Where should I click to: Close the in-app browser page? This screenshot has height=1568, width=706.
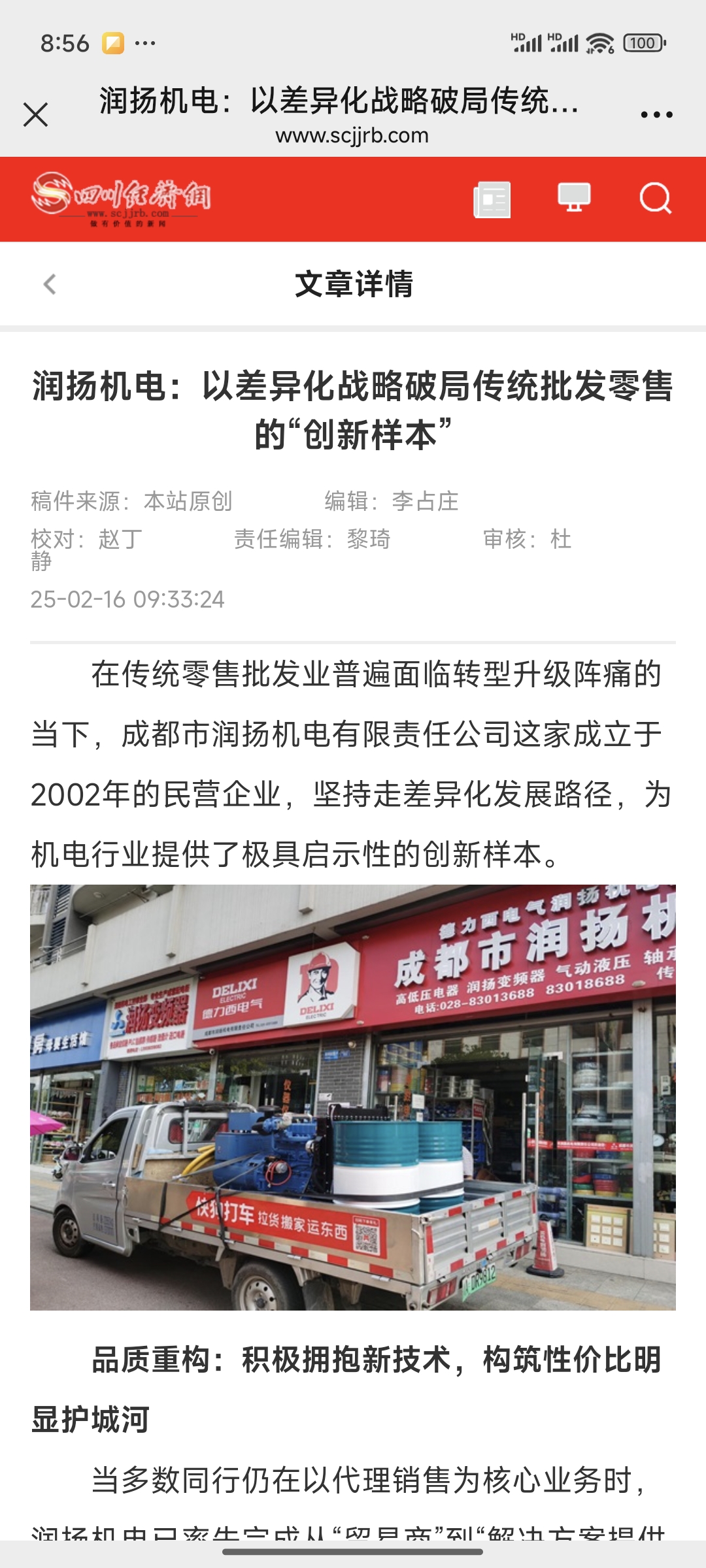point(35,115)
